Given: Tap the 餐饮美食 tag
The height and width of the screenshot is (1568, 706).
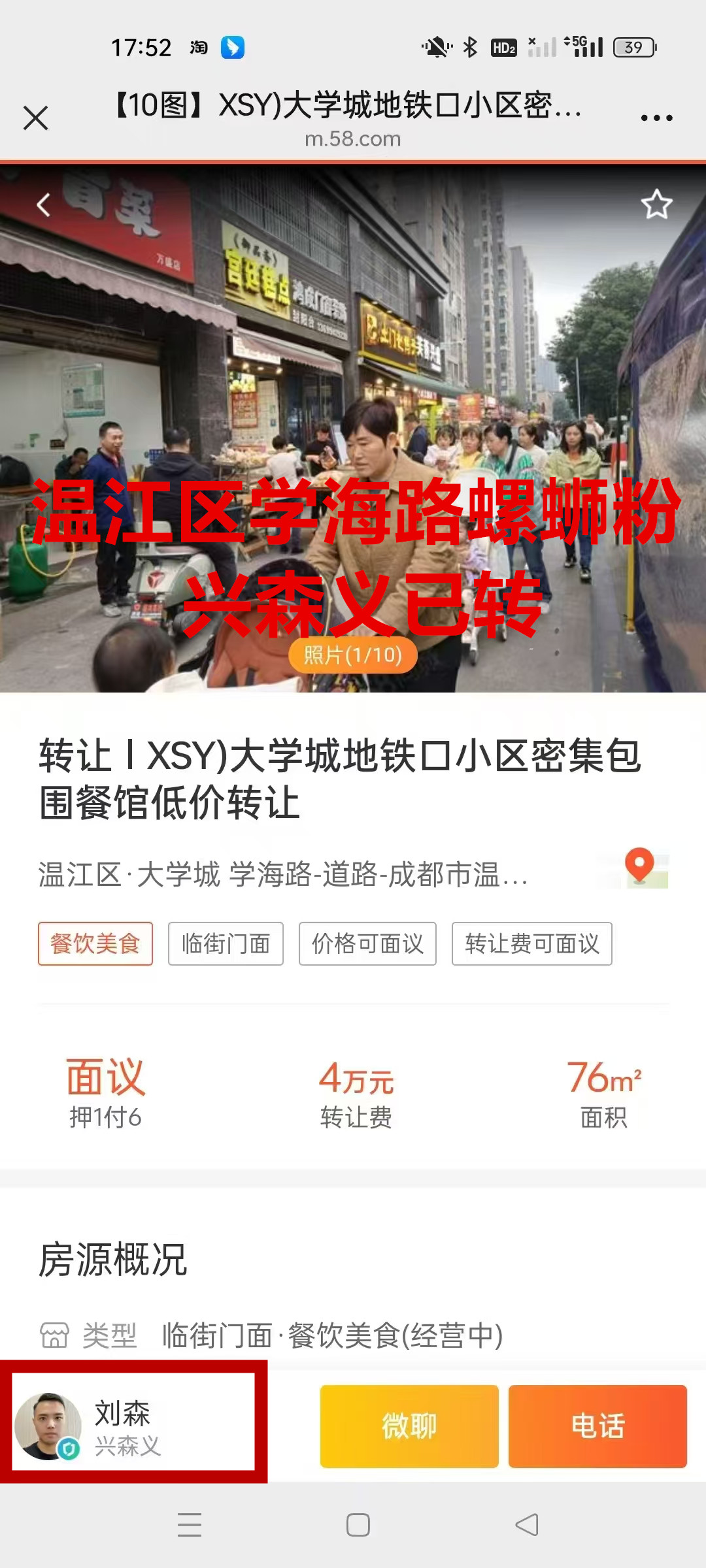Looking at the screenshot, I should (x=95, y=943).
